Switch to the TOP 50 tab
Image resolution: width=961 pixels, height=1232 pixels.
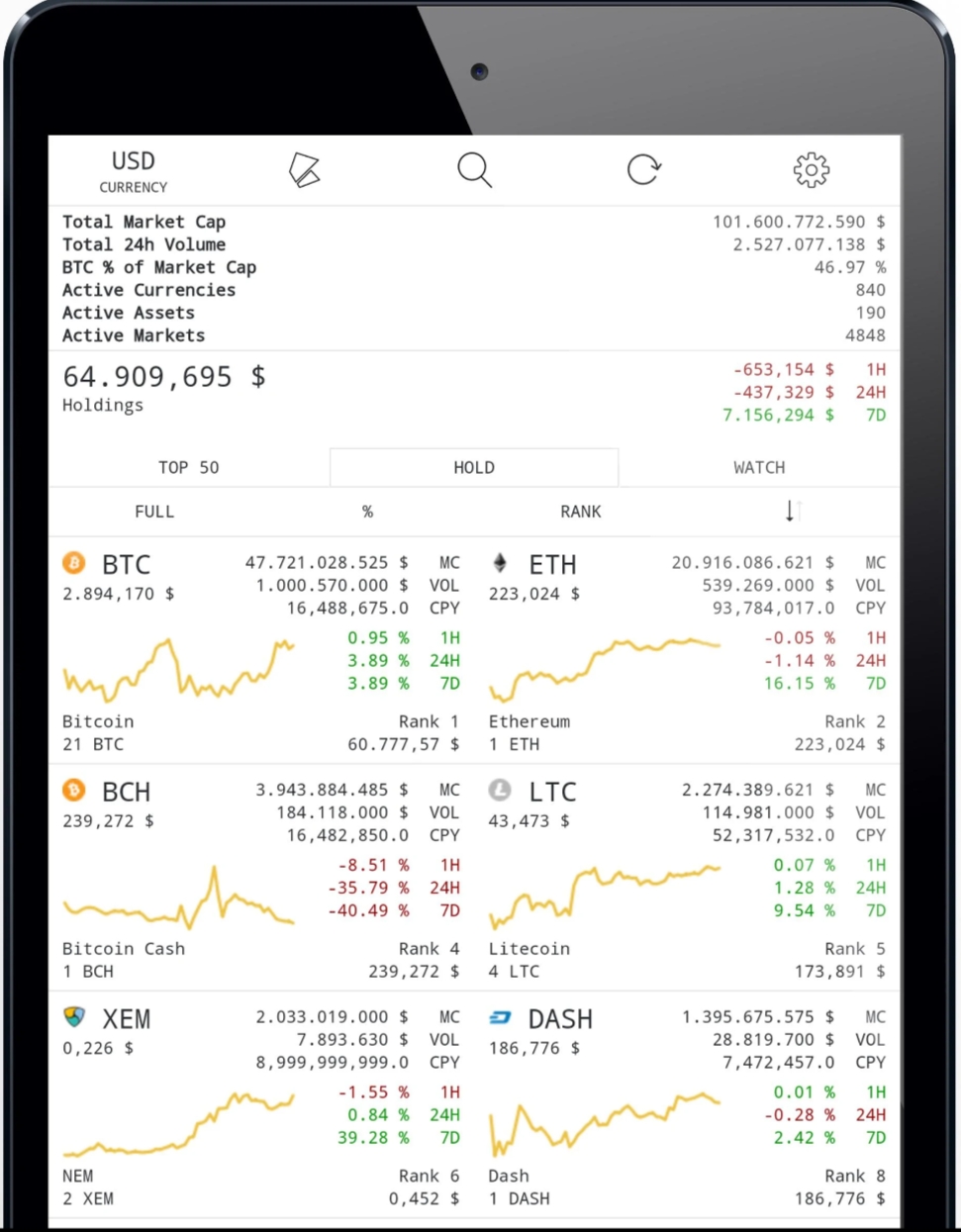(x=188, y=467)
